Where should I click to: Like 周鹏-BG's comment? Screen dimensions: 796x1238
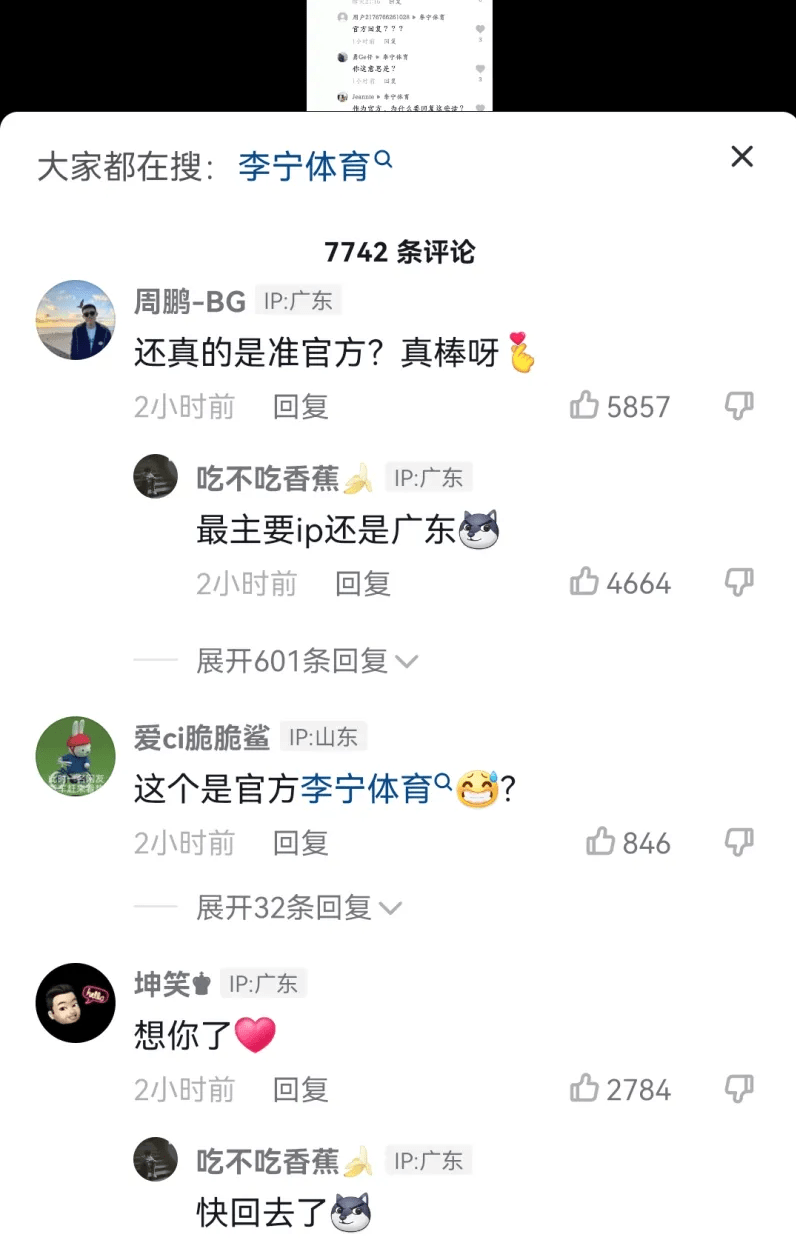(x=585, y=406)
